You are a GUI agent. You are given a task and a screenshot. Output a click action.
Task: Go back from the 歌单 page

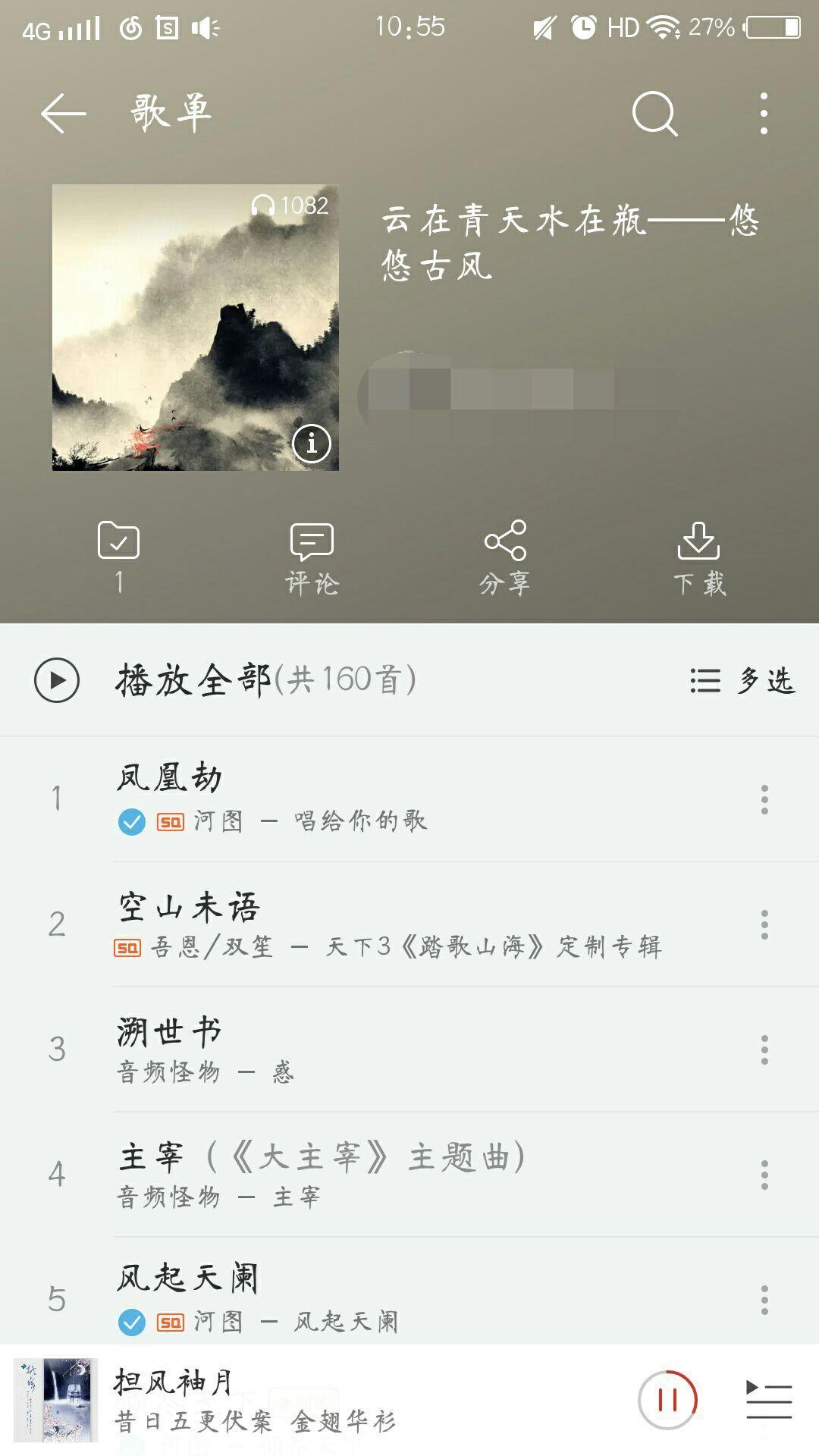point(63,114)
